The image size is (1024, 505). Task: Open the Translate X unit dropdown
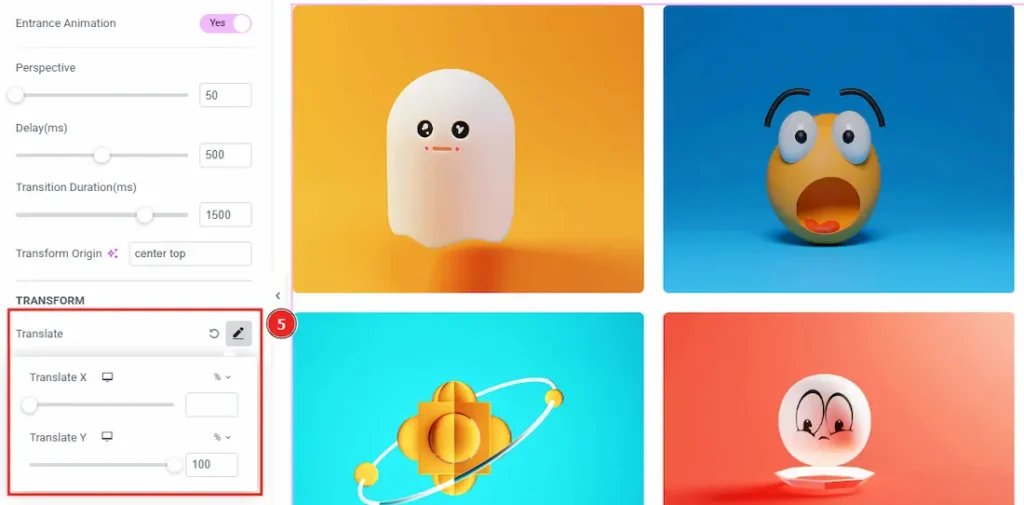[x=222, y=377]
